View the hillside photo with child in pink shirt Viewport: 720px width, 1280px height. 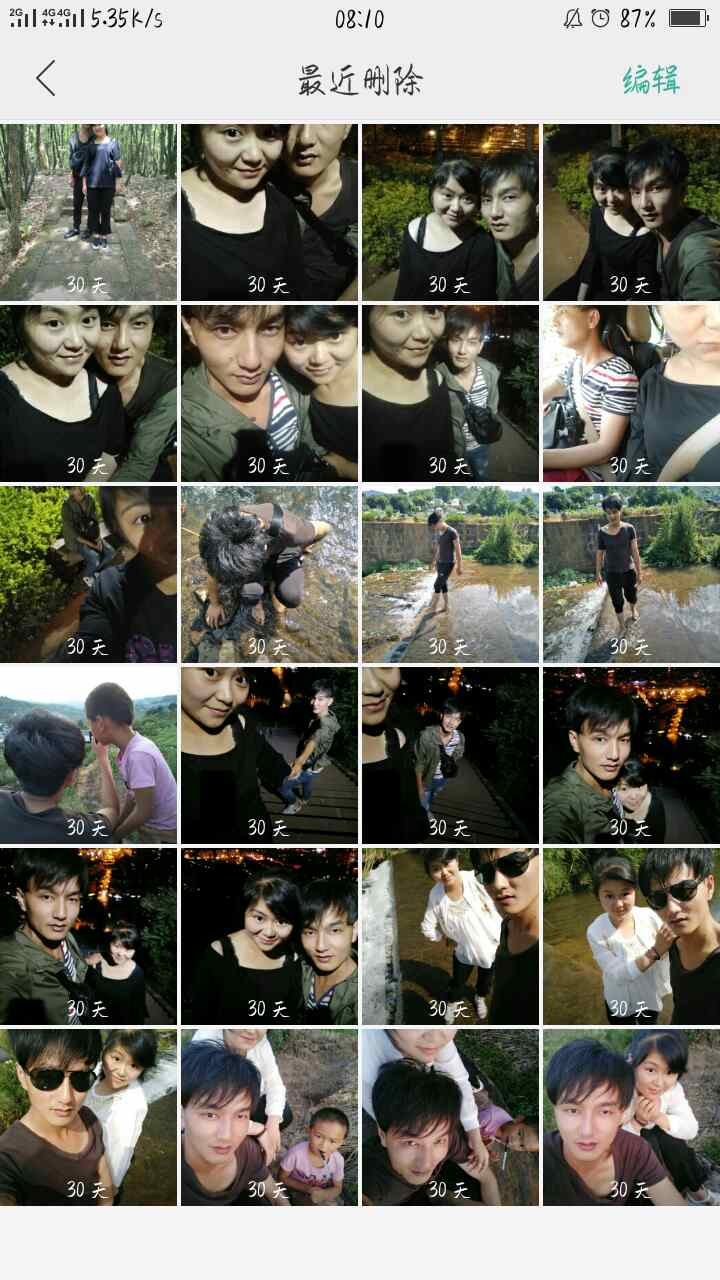pos(88,754)
